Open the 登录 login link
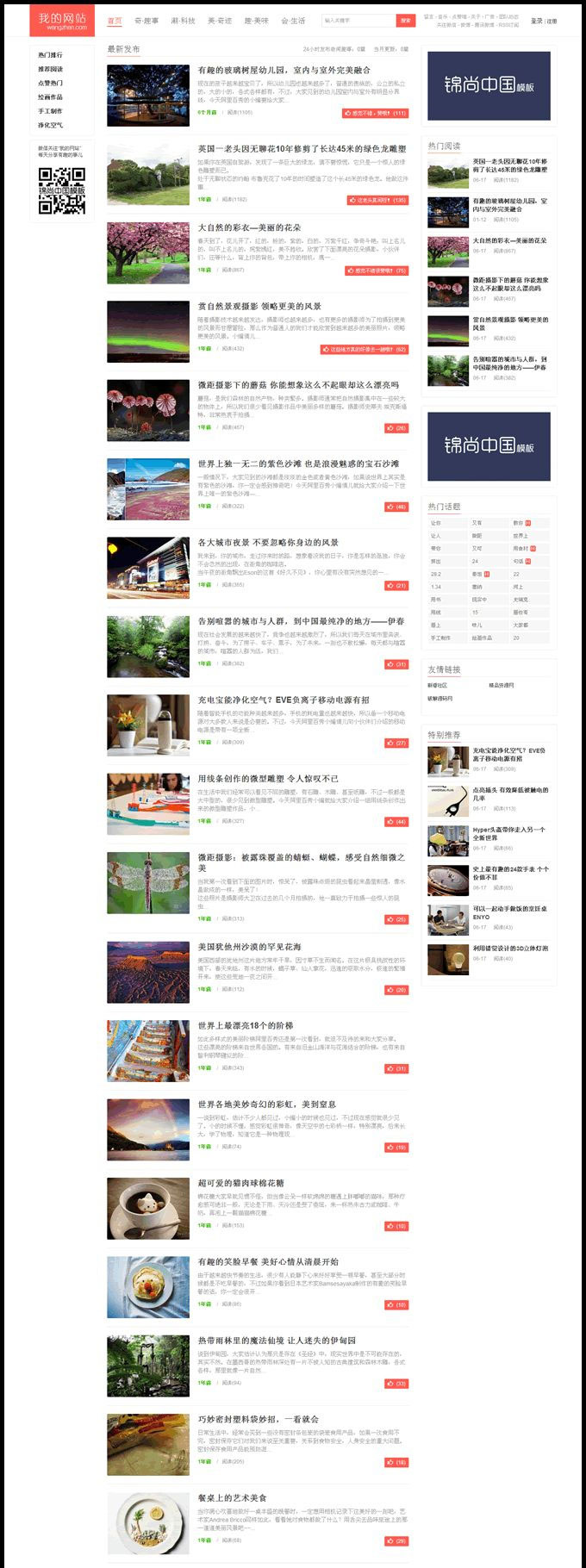The width and height of the screenshot is (586, 1568). 536,21
